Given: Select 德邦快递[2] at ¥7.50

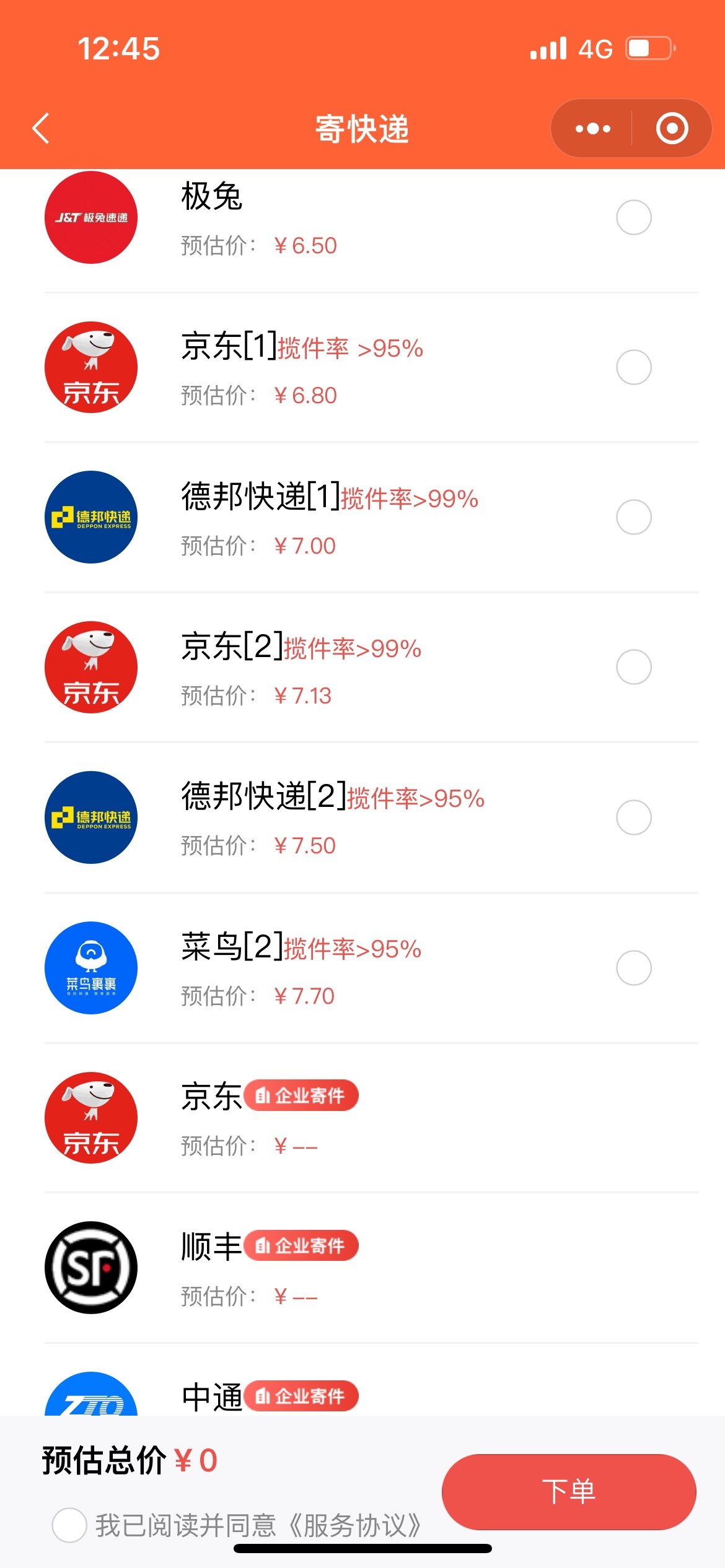Looking at the screenshot, I should (633, 817).
